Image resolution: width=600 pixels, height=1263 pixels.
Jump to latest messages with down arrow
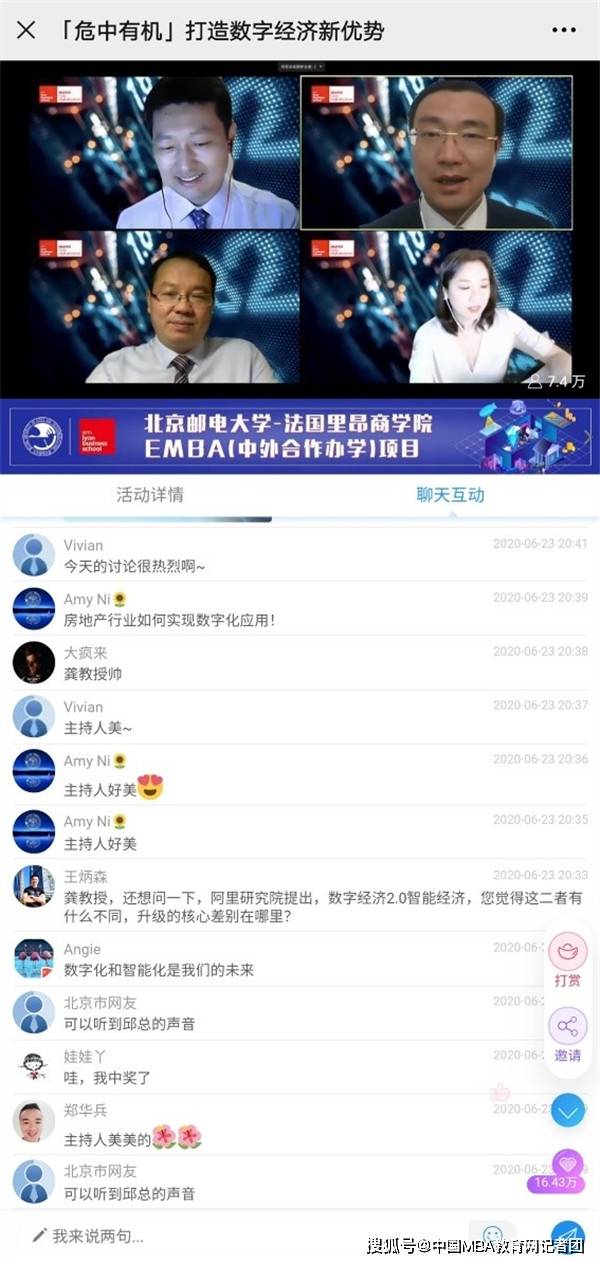tap(568, 1109)
